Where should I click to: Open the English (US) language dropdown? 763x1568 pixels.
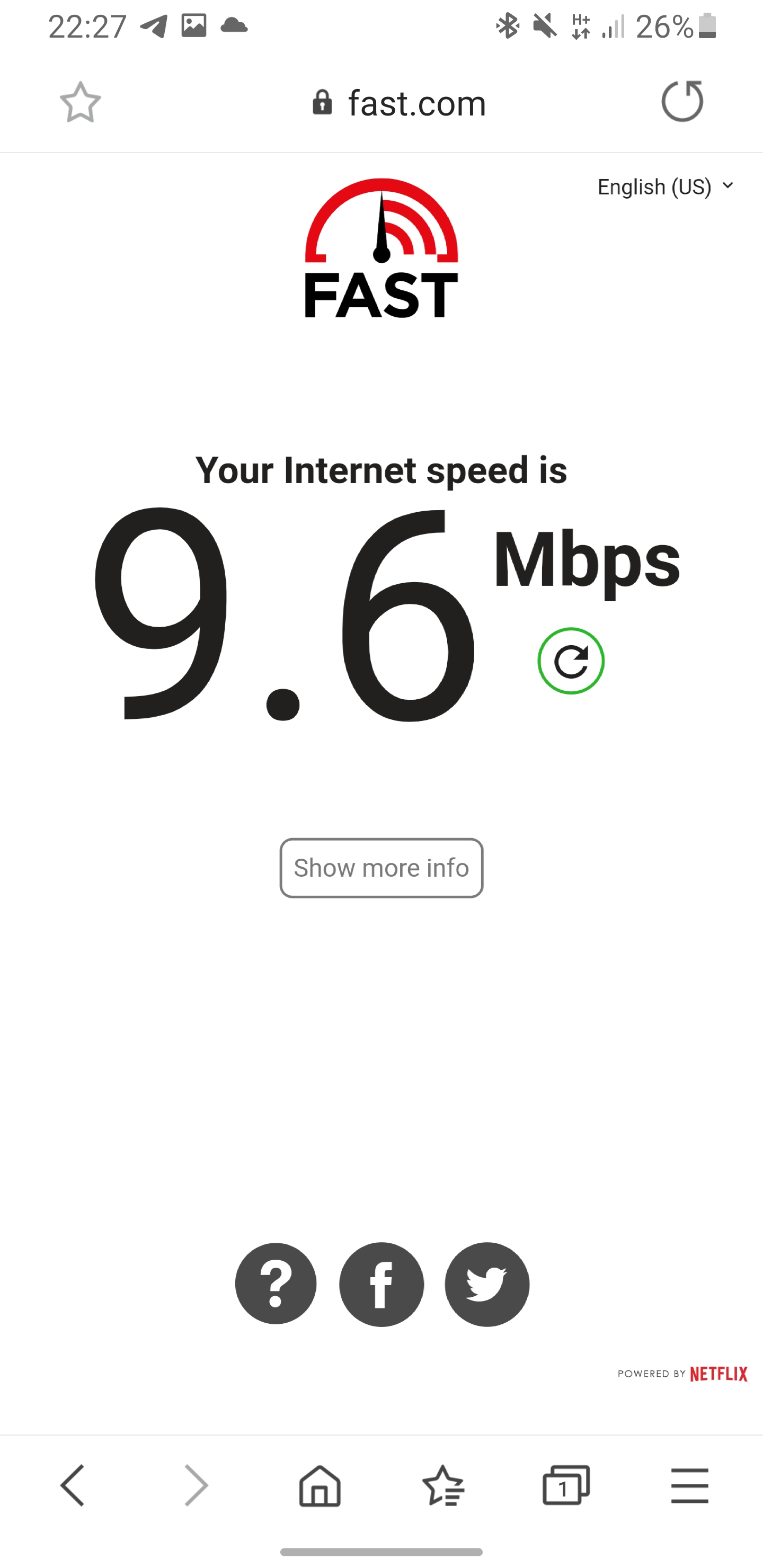point(665,187)
